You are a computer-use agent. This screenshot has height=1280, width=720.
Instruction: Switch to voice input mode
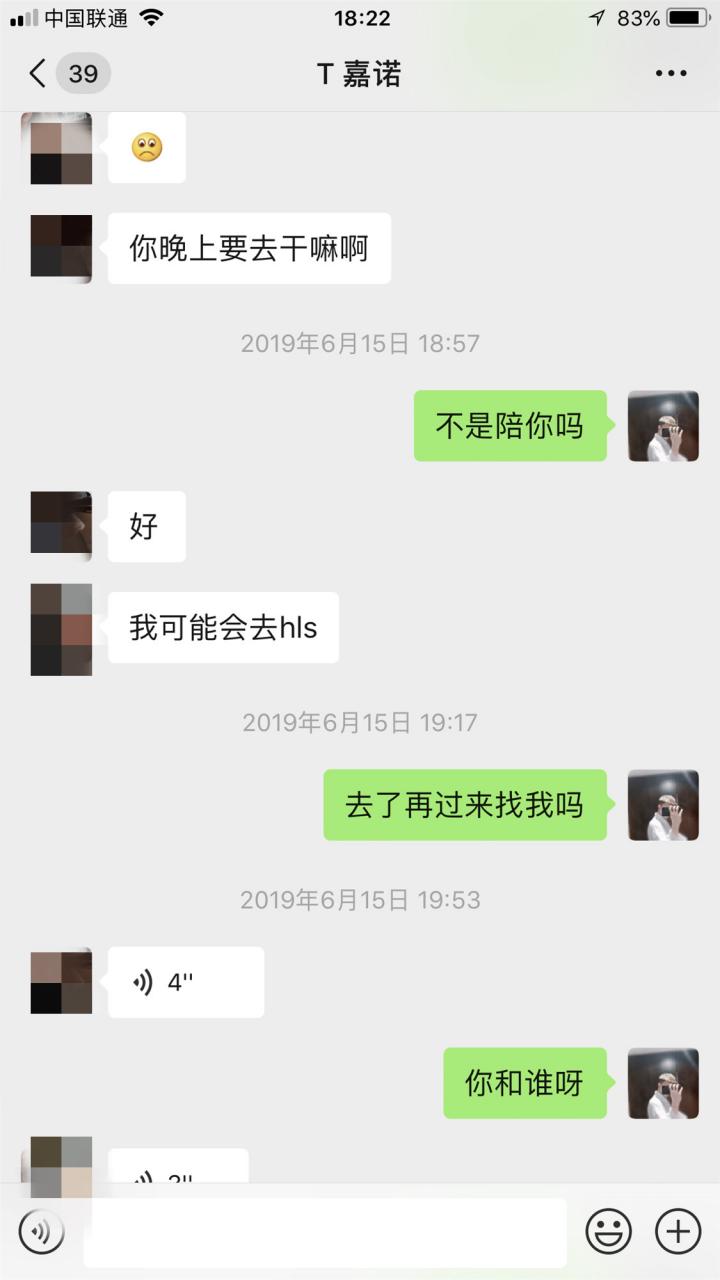pos(40,1231)
